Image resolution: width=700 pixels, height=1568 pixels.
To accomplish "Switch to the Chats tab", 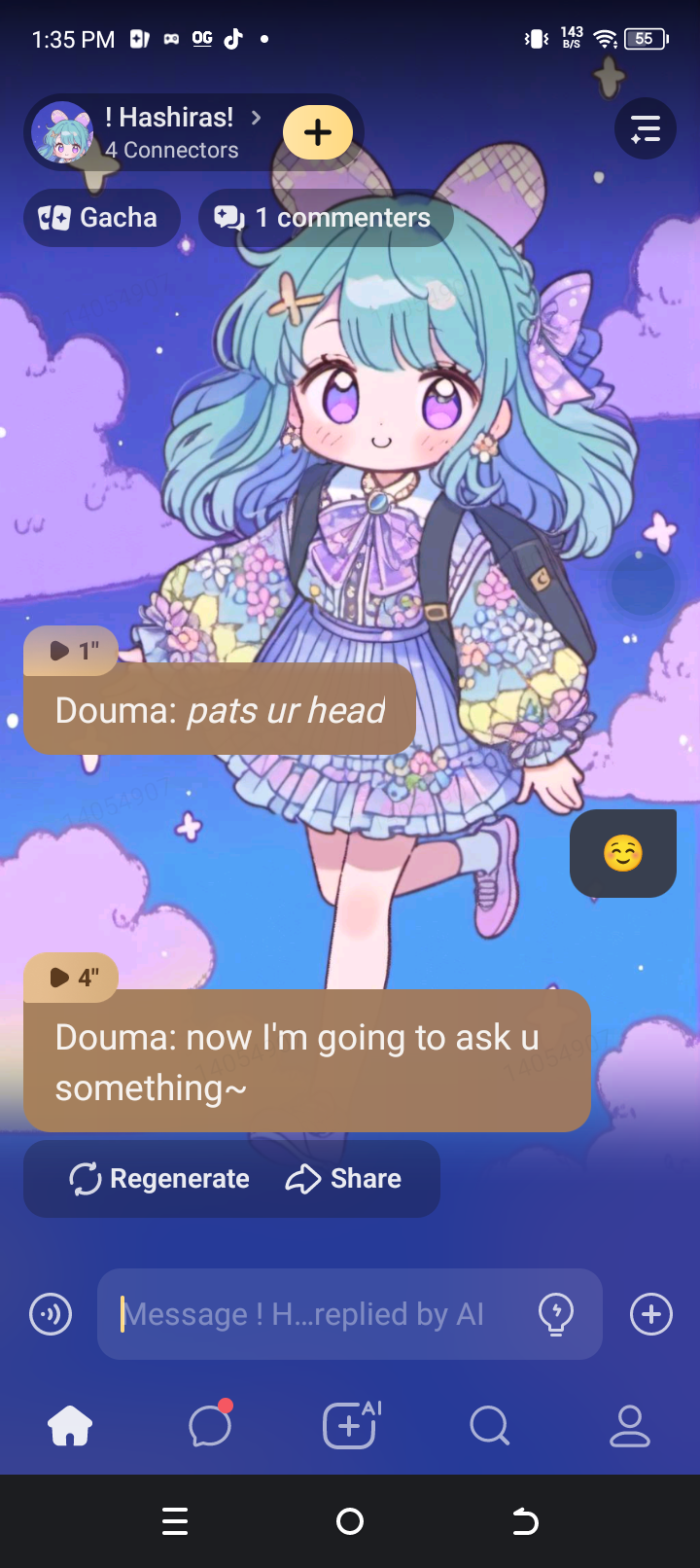I will click(210, 1427).
